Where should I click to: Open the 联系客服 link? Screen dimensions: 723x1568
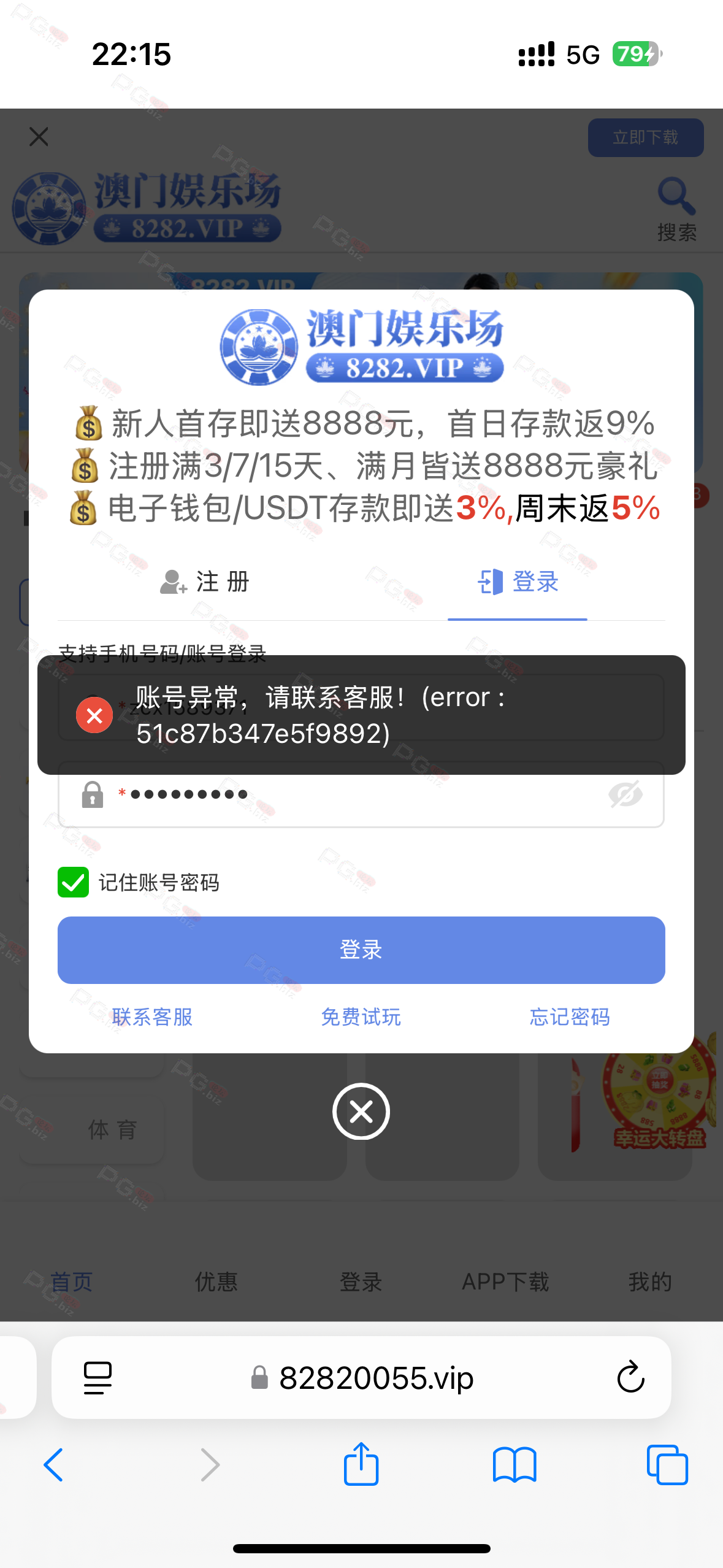pyautogui.click(x=152, y=1017)
